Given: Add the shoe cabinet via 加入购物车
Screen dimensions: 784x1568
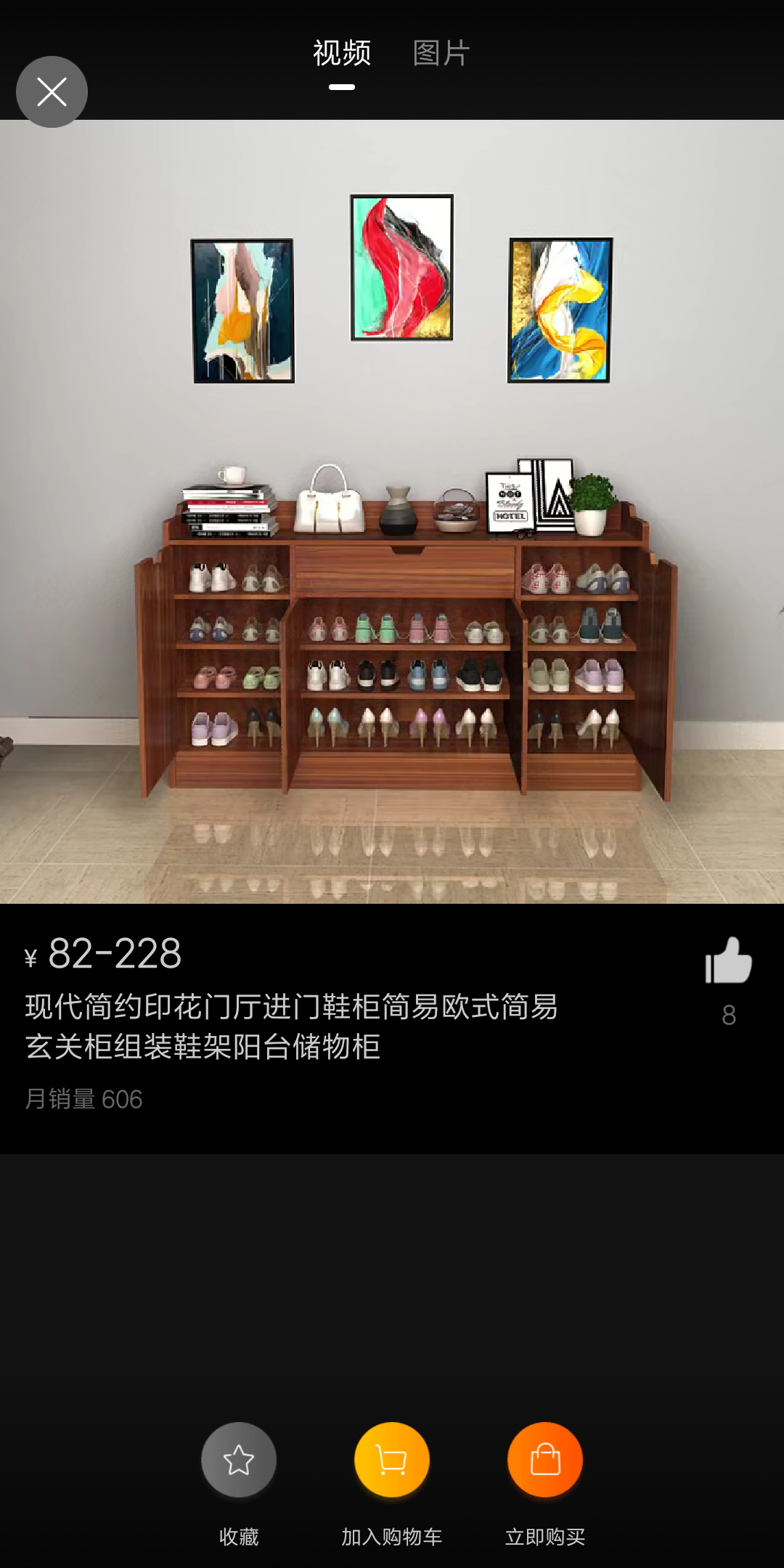Looking at the screenshot, I should coord(392,1460).
